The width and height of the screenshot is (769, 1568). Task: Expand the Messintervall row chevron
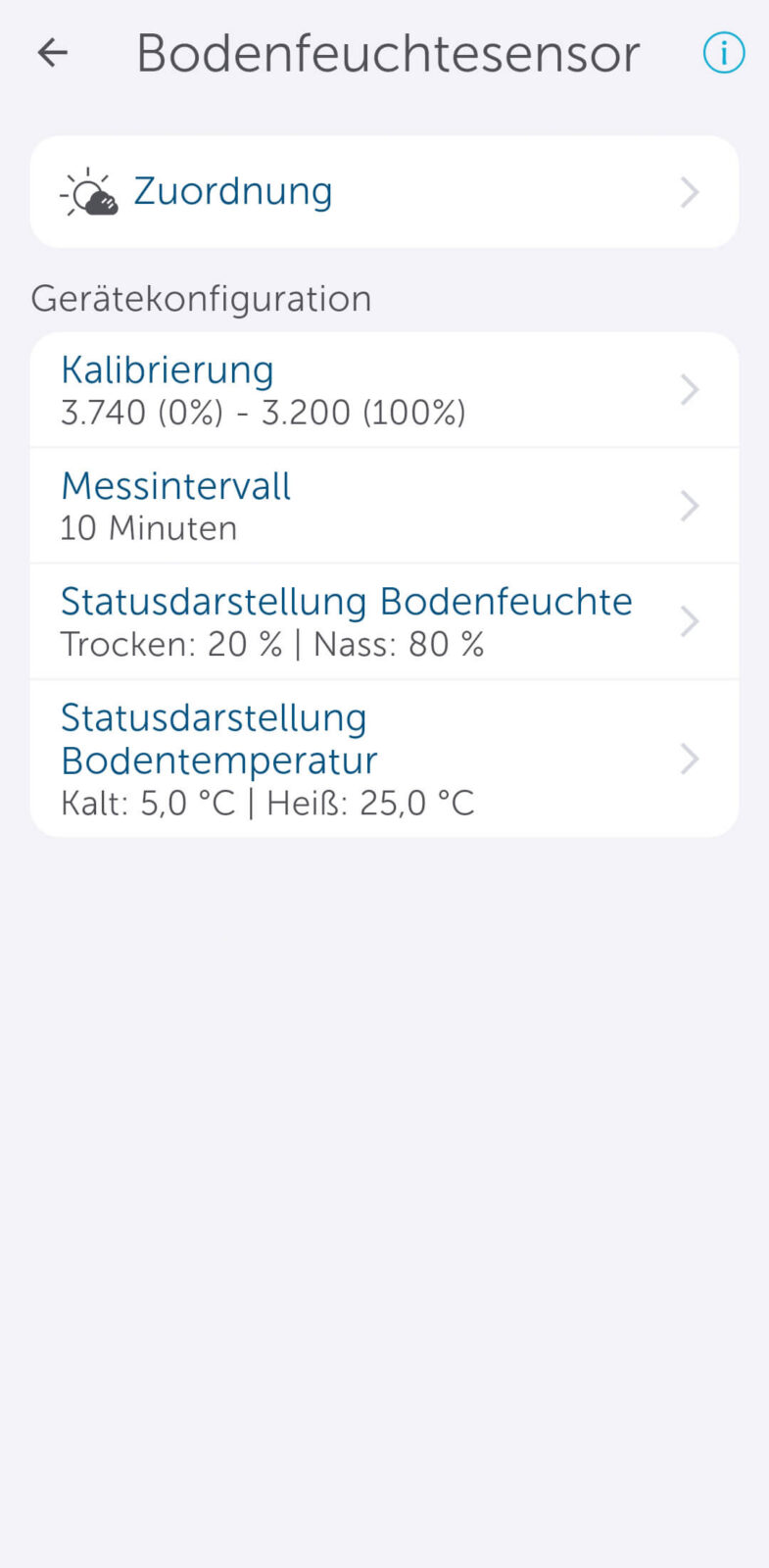pos(689,506)
